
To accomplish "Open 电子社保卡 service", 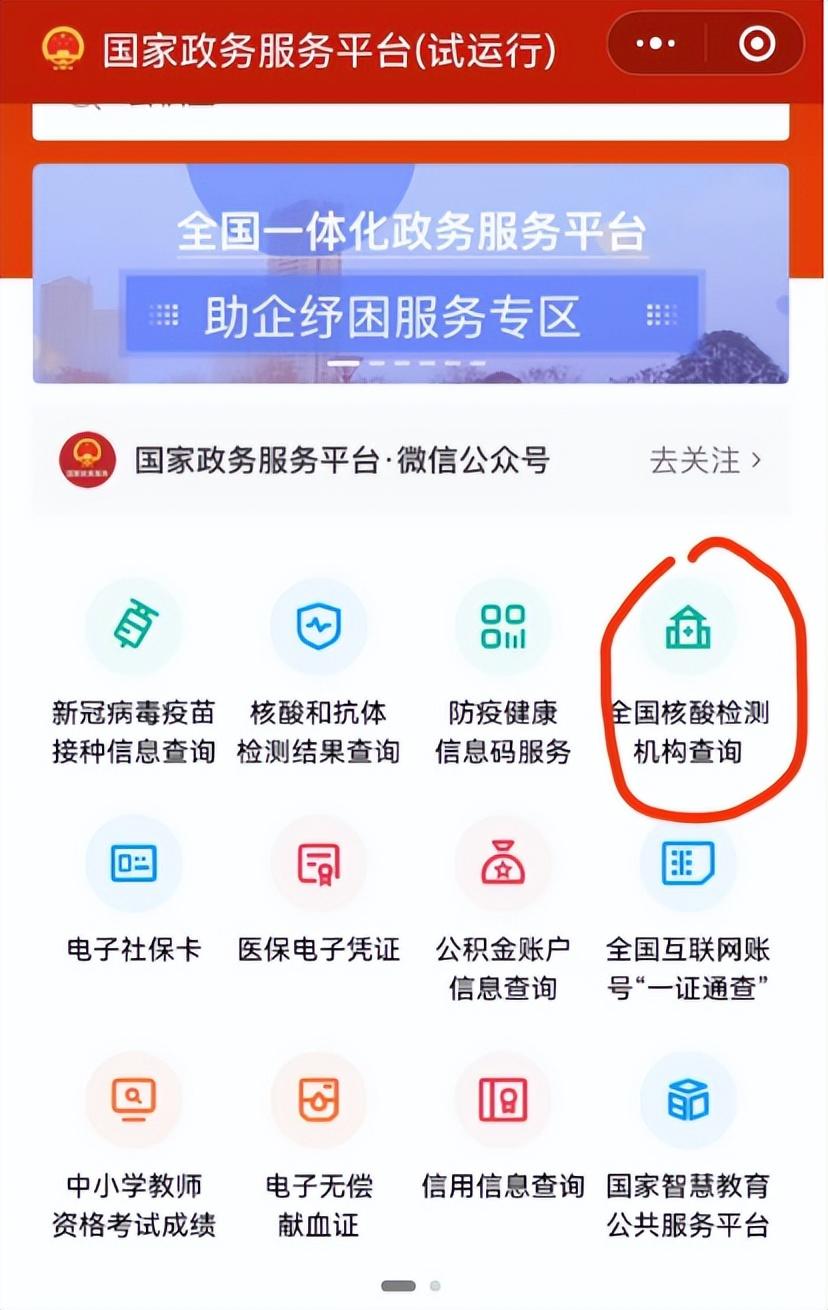I will 134,864.
